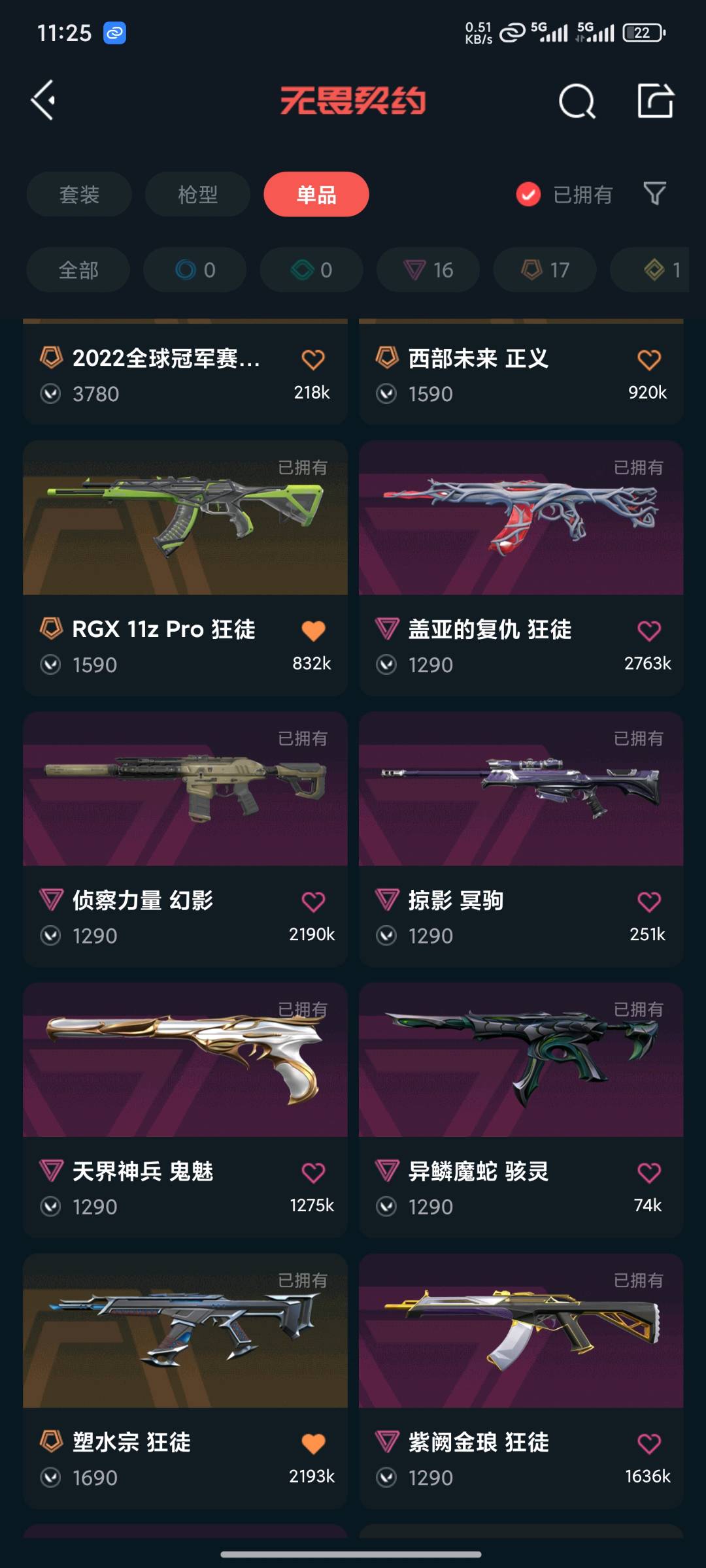Open the 紫阙金琅 狂徒 skin card

[x=521, y=1381]
